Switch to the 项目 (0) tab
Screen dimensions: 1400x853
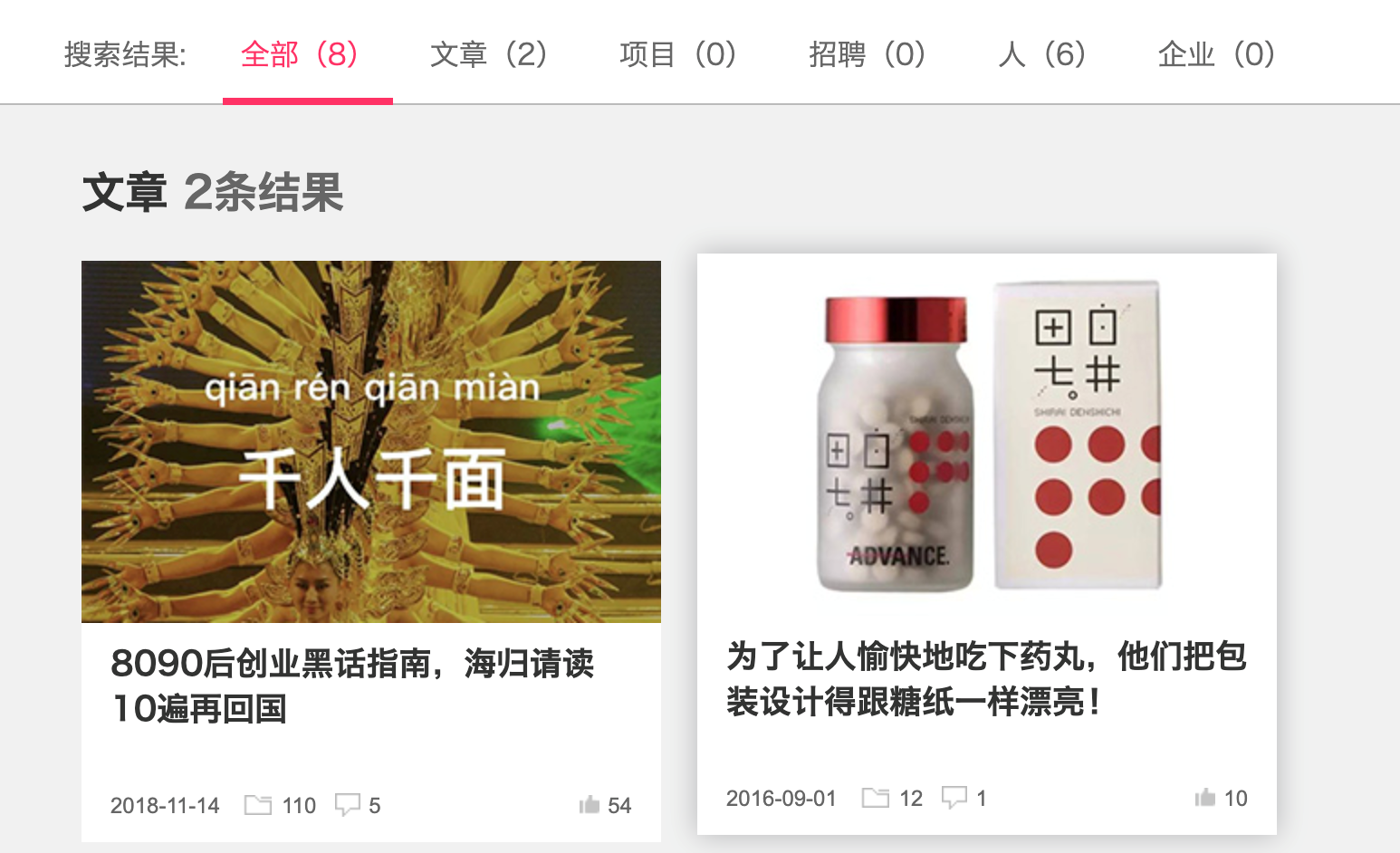[x=677, y=54]
